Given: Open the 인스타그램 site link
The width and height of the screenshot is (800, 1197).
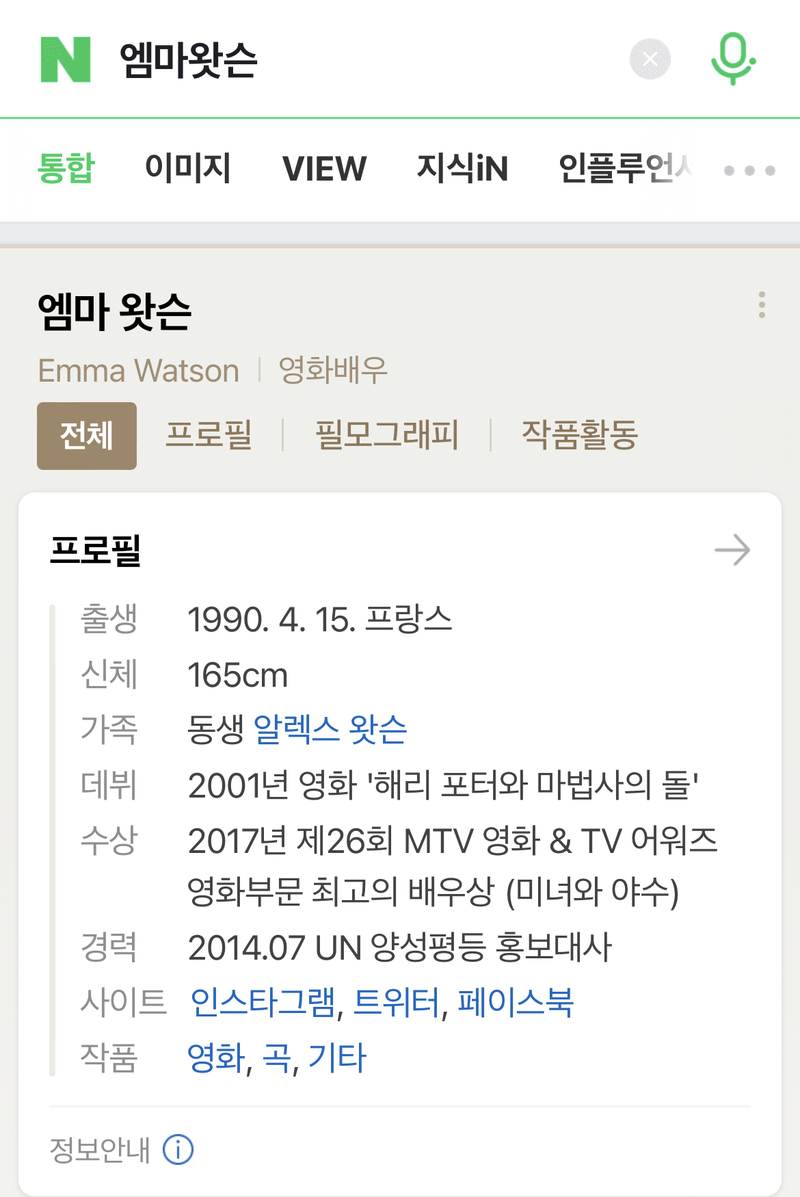Looking at the screenshot, I should point(262,1002).
